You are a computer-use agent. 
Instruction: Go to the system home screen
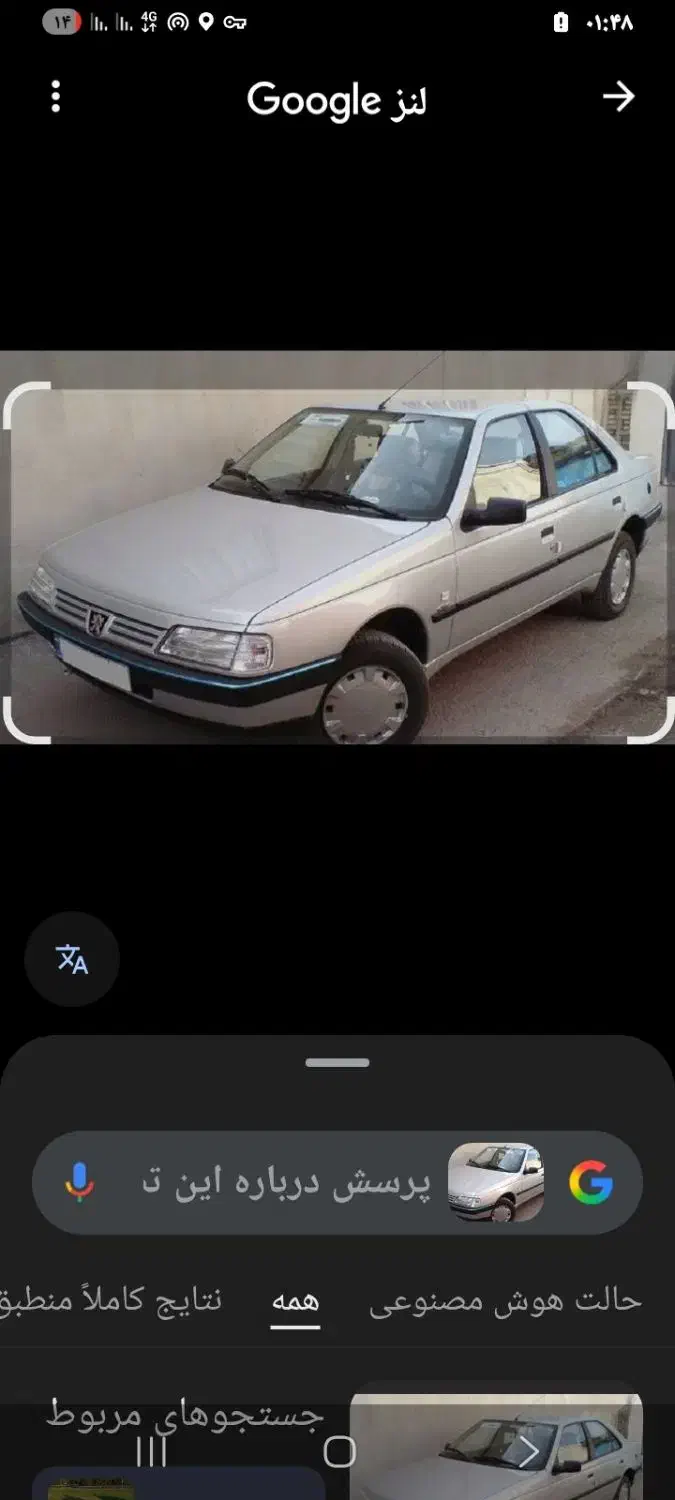coord(339,1452)
